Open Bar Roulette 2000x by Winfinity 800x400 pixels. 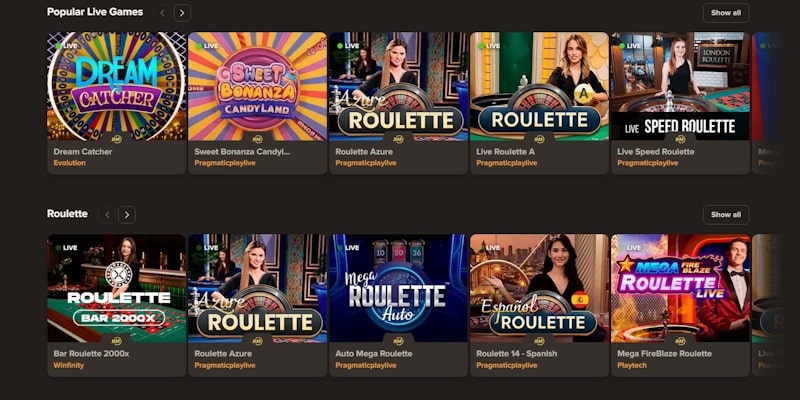click(x=116, y=289)
